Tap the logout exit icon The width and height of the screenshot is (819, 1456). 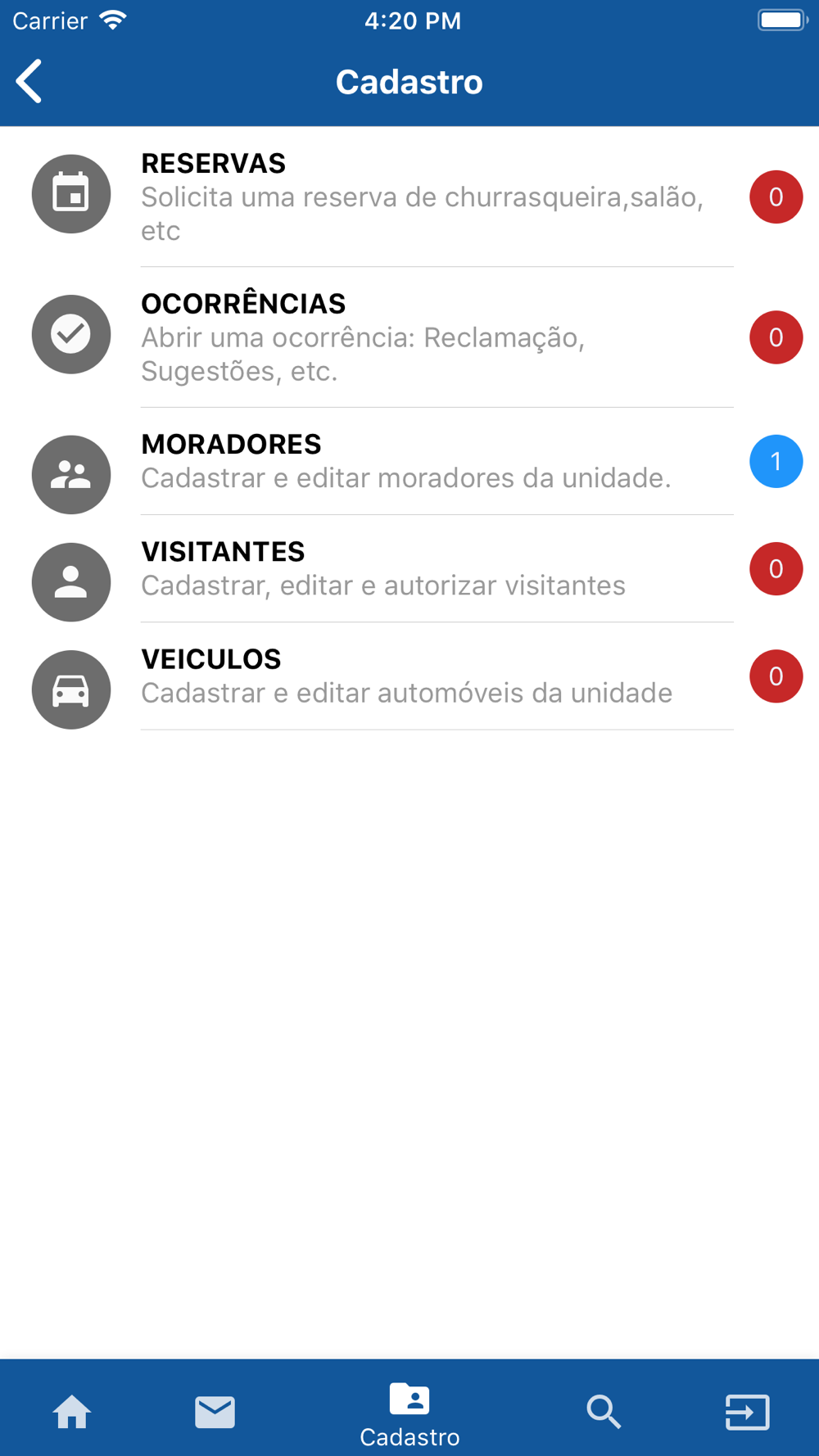(x=747, y=1412)
